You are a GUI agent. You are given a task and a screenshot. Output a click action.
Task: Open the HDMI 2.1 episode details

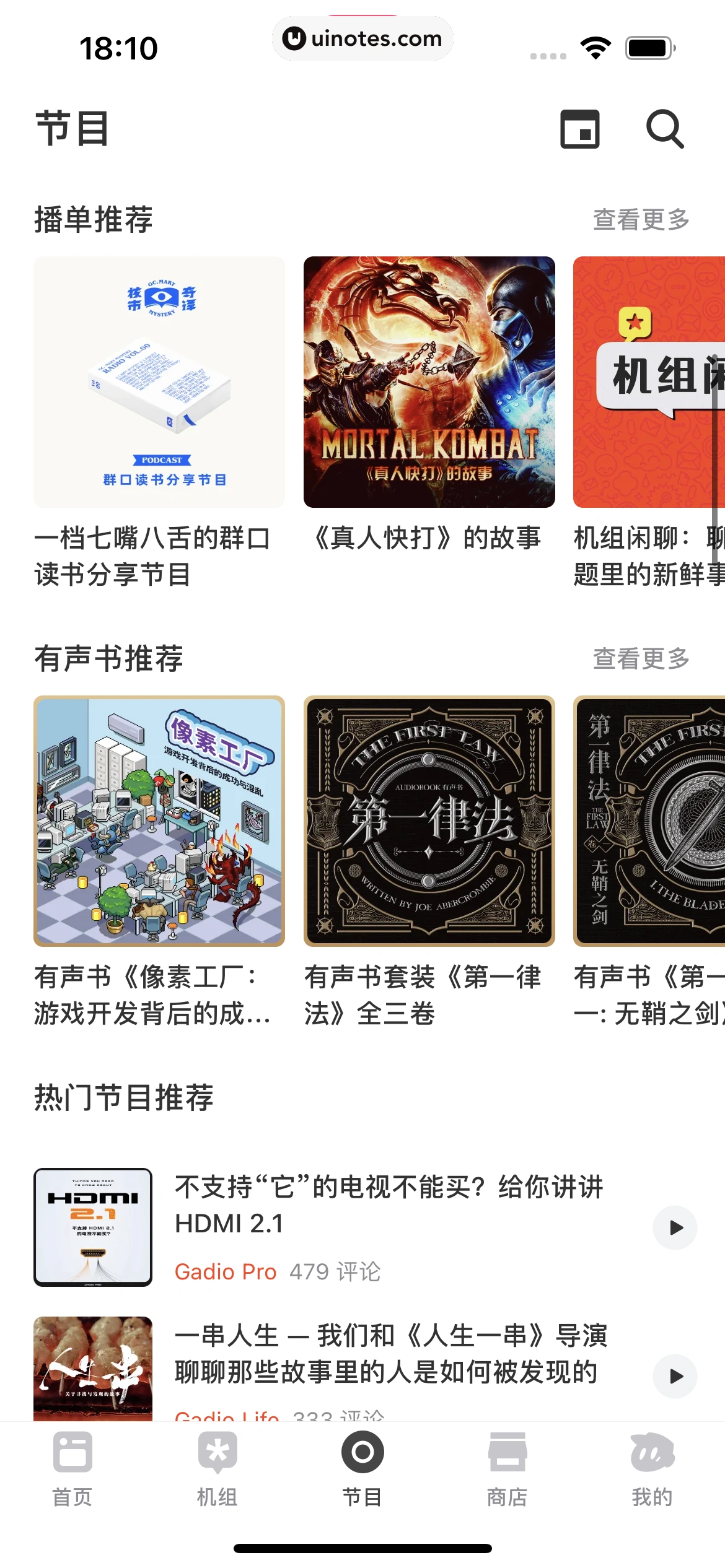pos(388,1205)
